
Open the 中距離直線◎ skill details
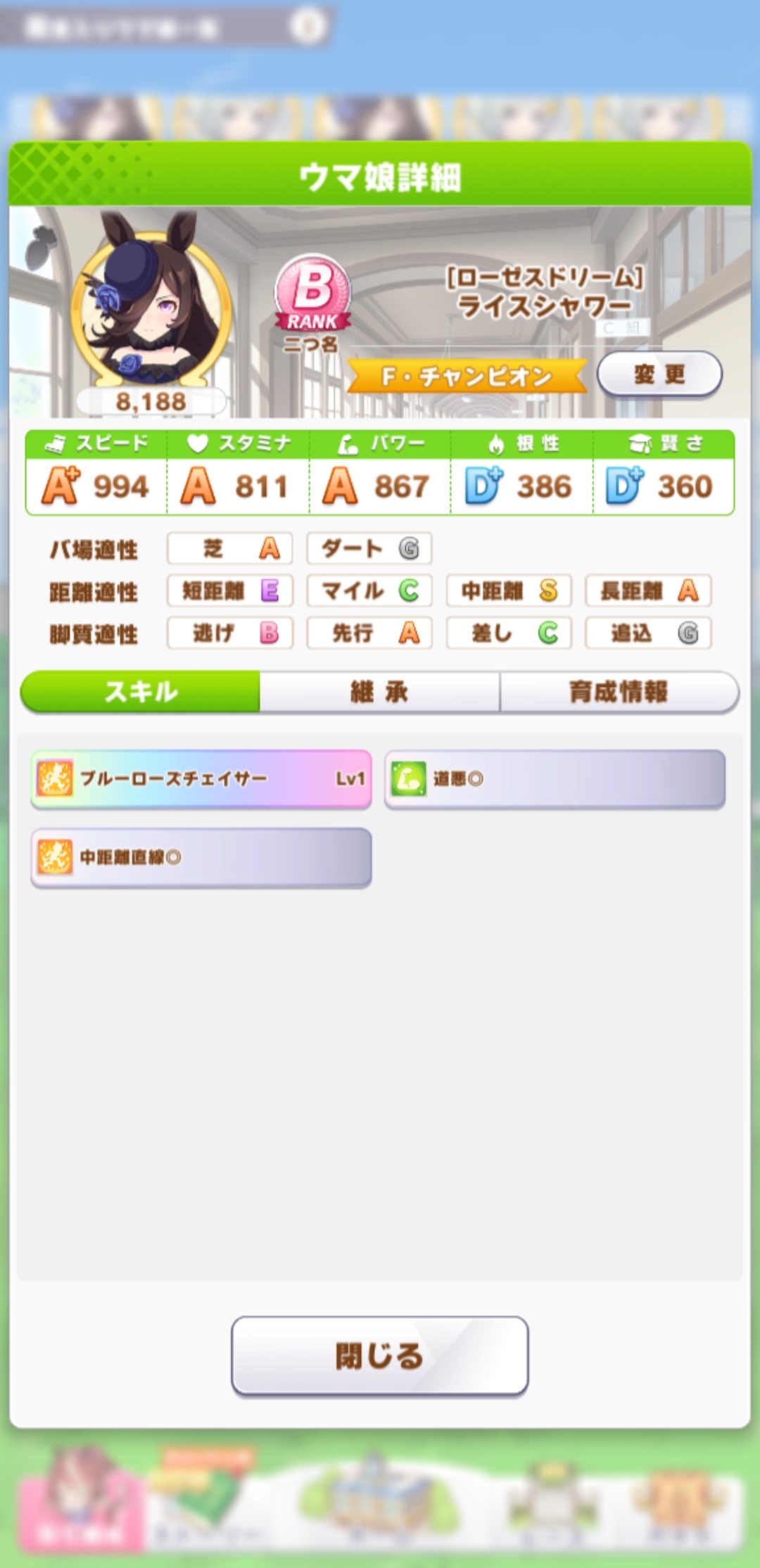(201, 856)
